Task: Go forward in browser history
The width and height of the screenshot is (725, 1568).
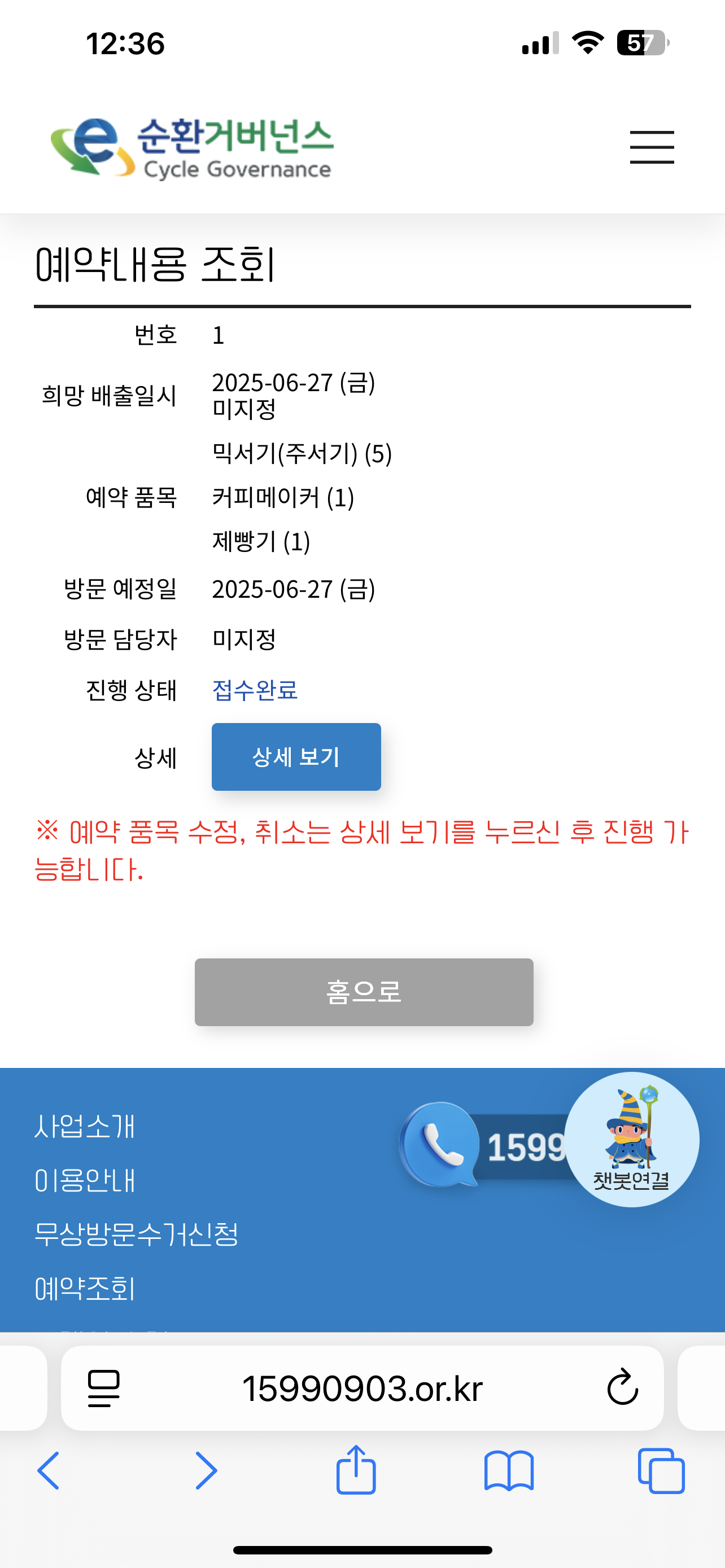Action: 206,1470
